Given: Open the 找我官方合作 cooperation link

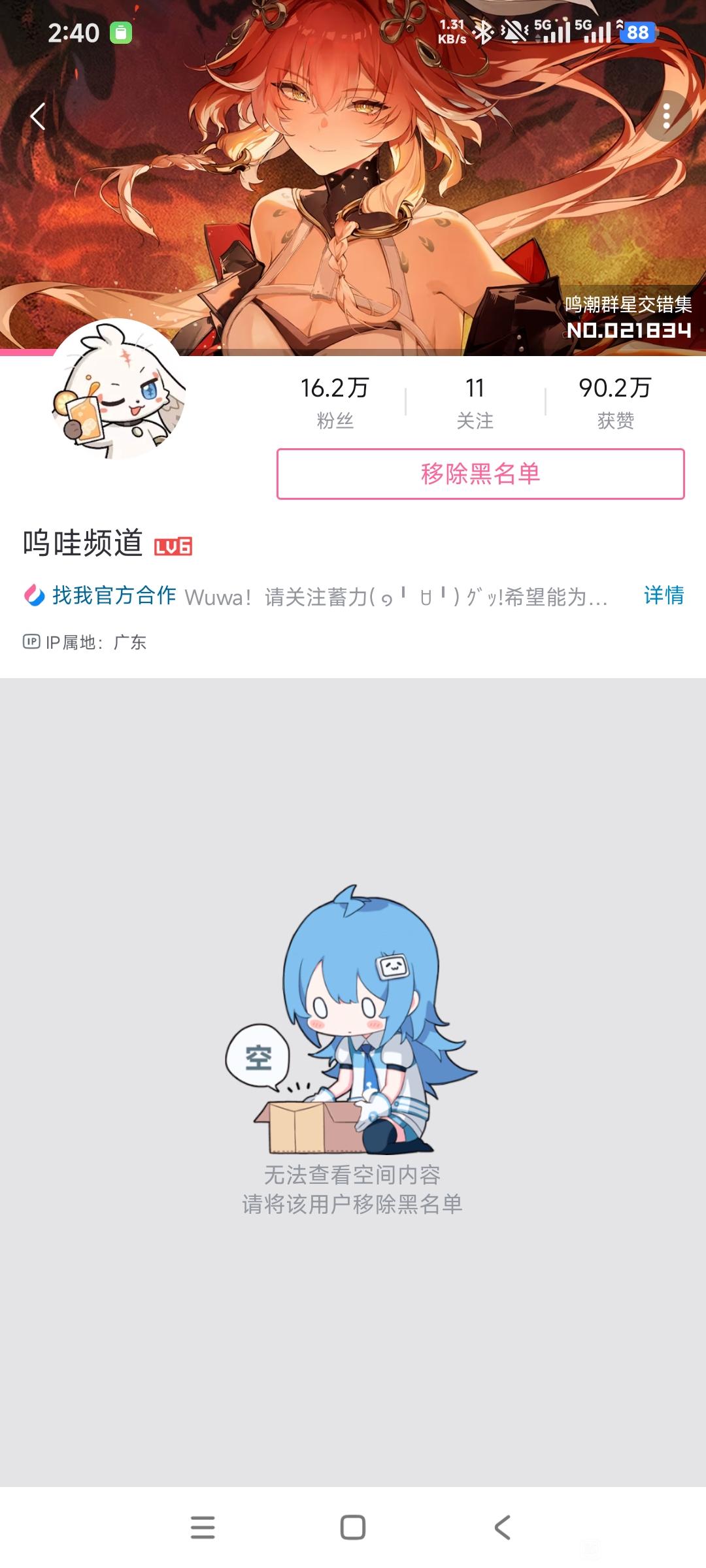Looking at the screenshot, I should [114, 595].
